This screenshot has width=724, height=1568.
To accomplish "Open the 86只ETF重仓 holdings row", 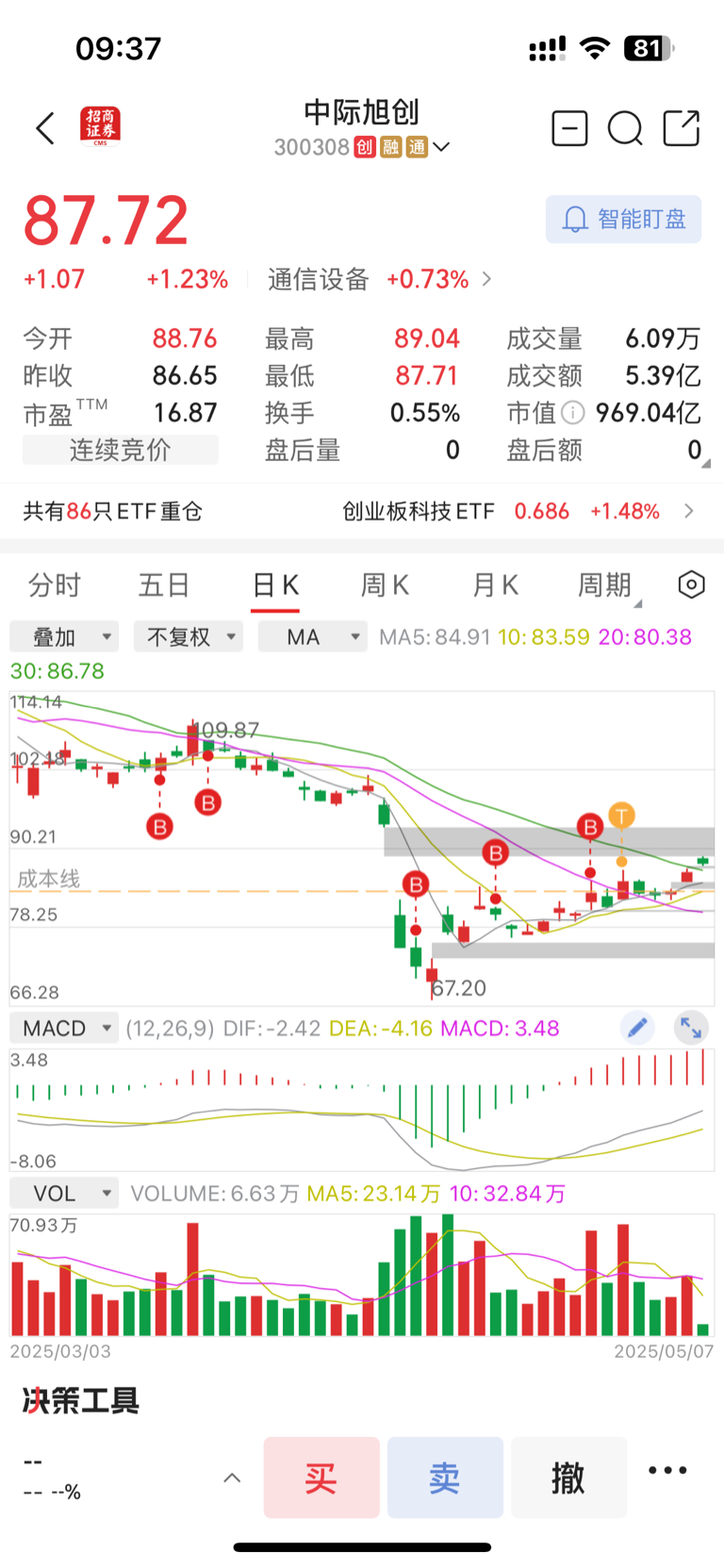I will click(362, 511).
